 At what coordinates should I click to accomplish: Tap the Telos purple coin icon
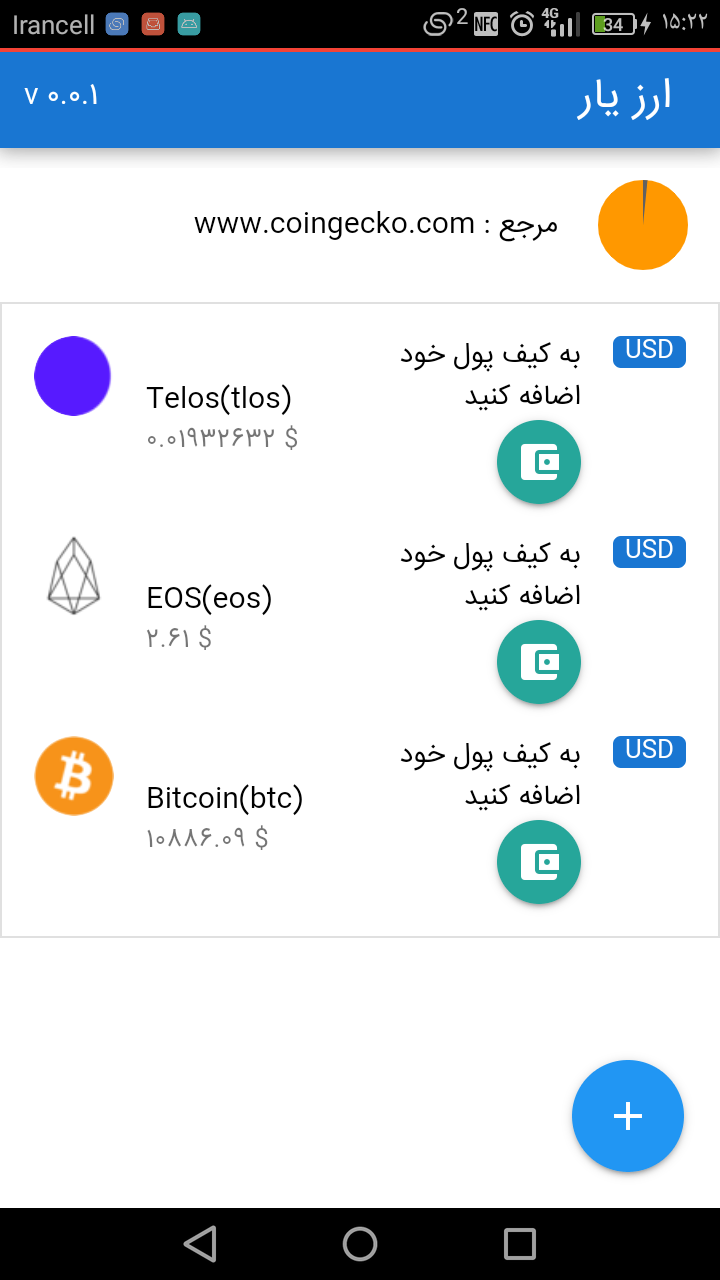pos(72,375)
